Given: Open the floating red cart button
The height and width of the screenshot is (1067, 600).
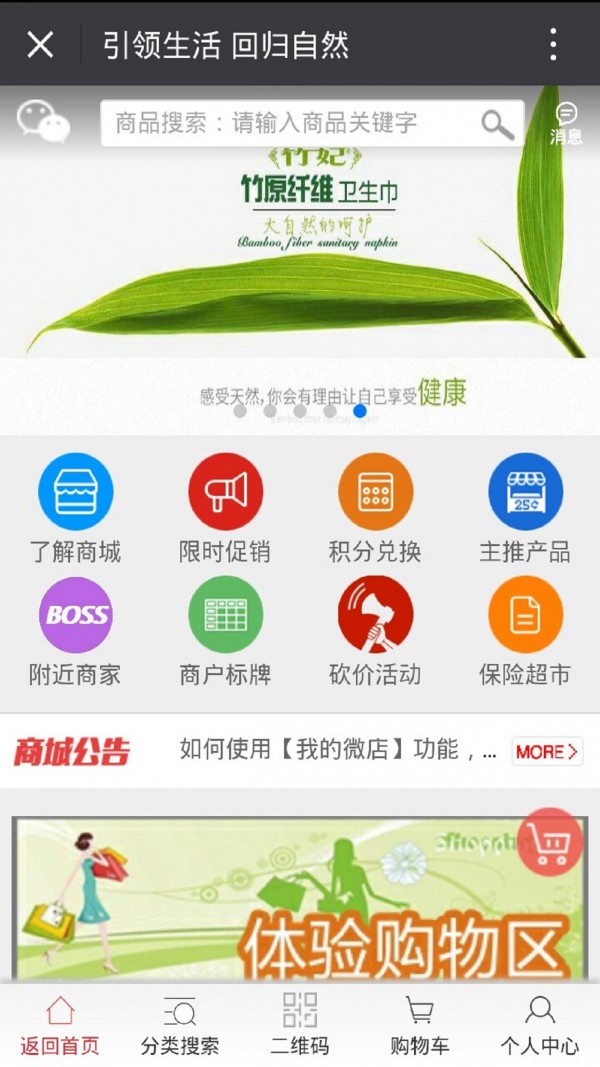Looking at the screenshot, I should [551, 843].
